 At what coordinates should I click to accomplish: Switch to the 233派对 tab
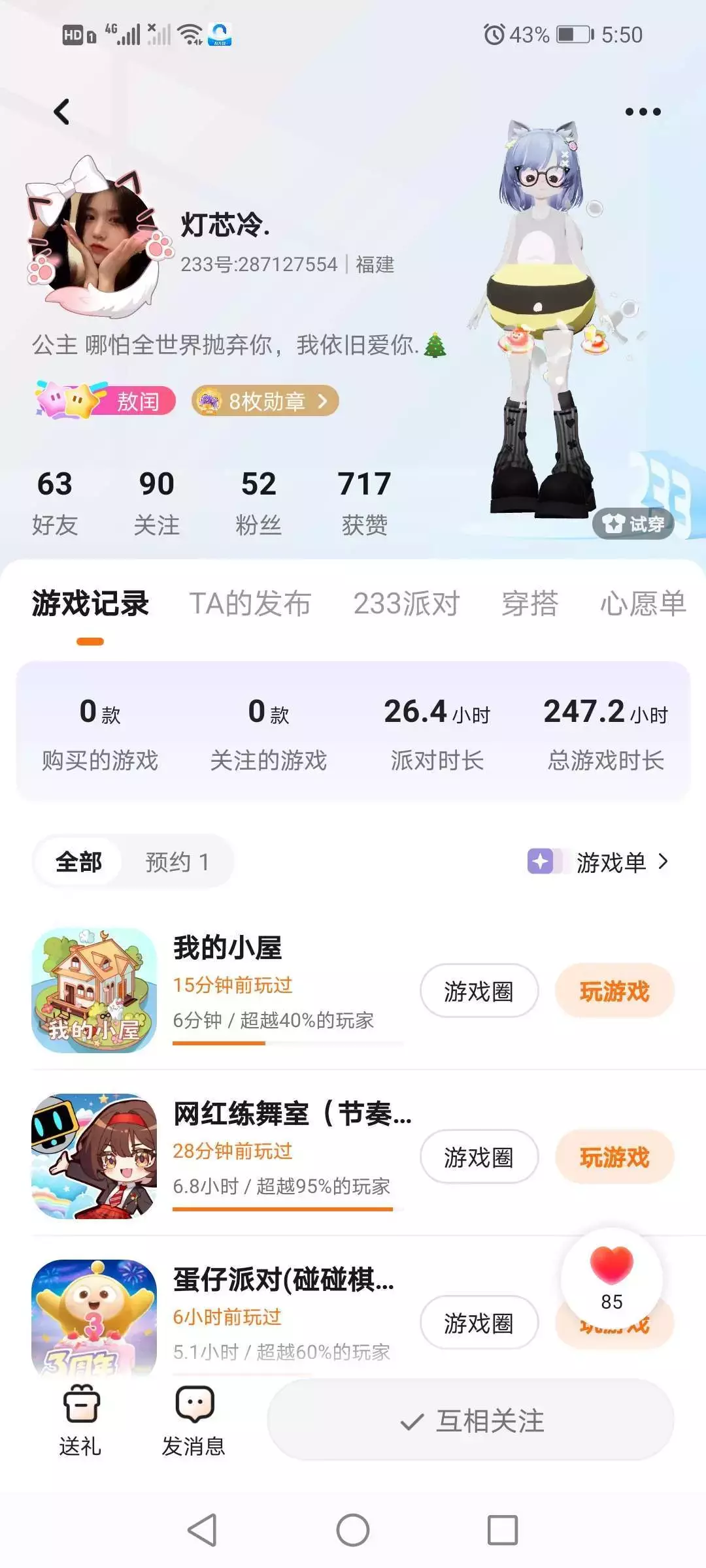[x=407, y=603]
